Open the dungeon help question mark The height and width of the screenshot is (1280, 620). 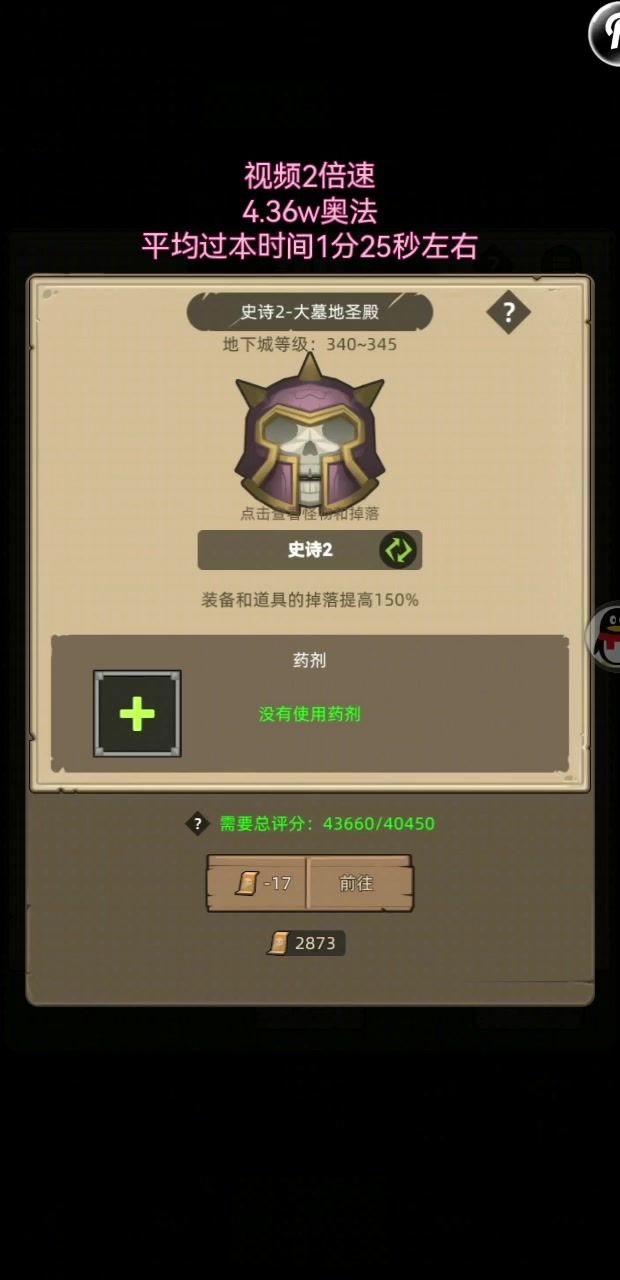(x=508, y=313)
